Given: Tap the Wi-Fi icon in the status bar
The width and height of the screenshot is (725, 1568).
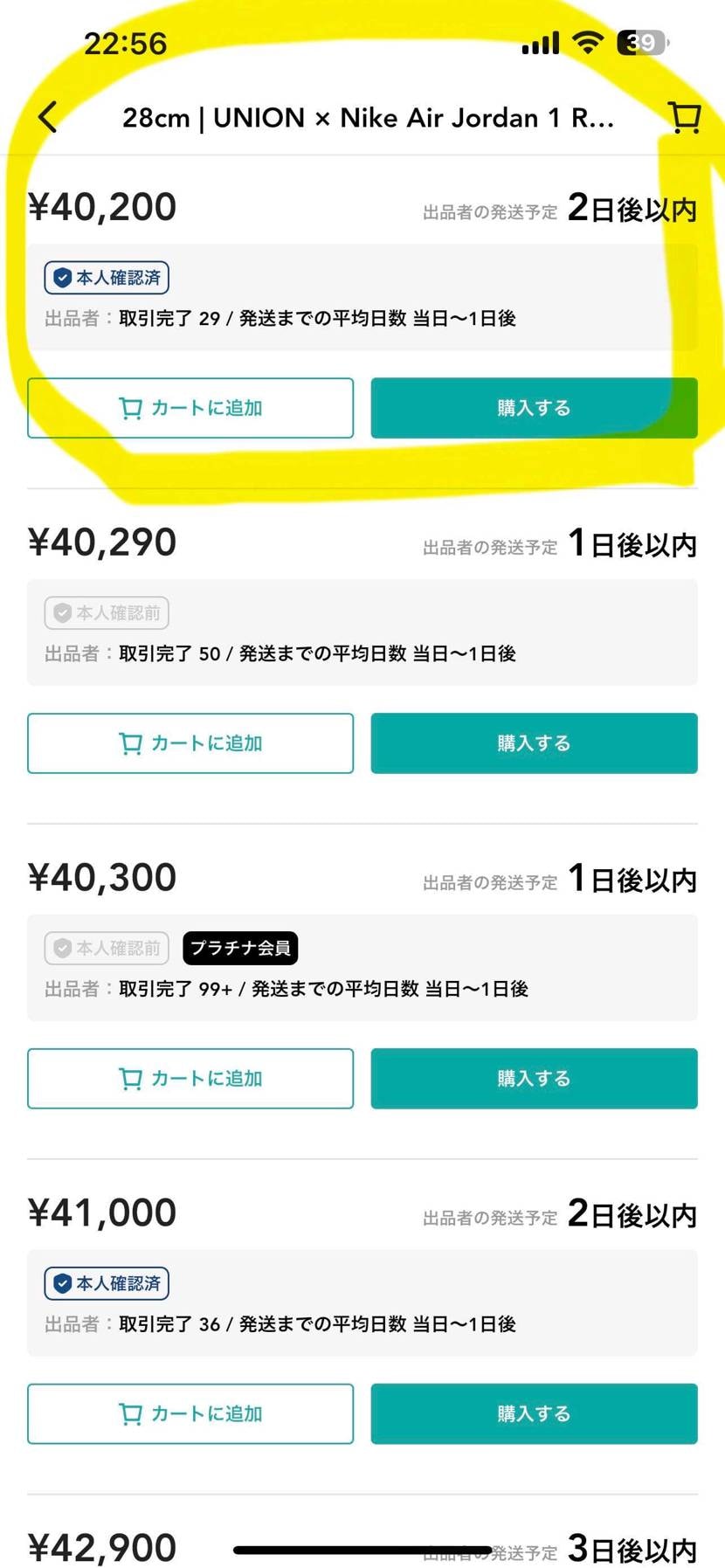Looking at the screenshot, I should pyautogui.click(x=588, y=41).
